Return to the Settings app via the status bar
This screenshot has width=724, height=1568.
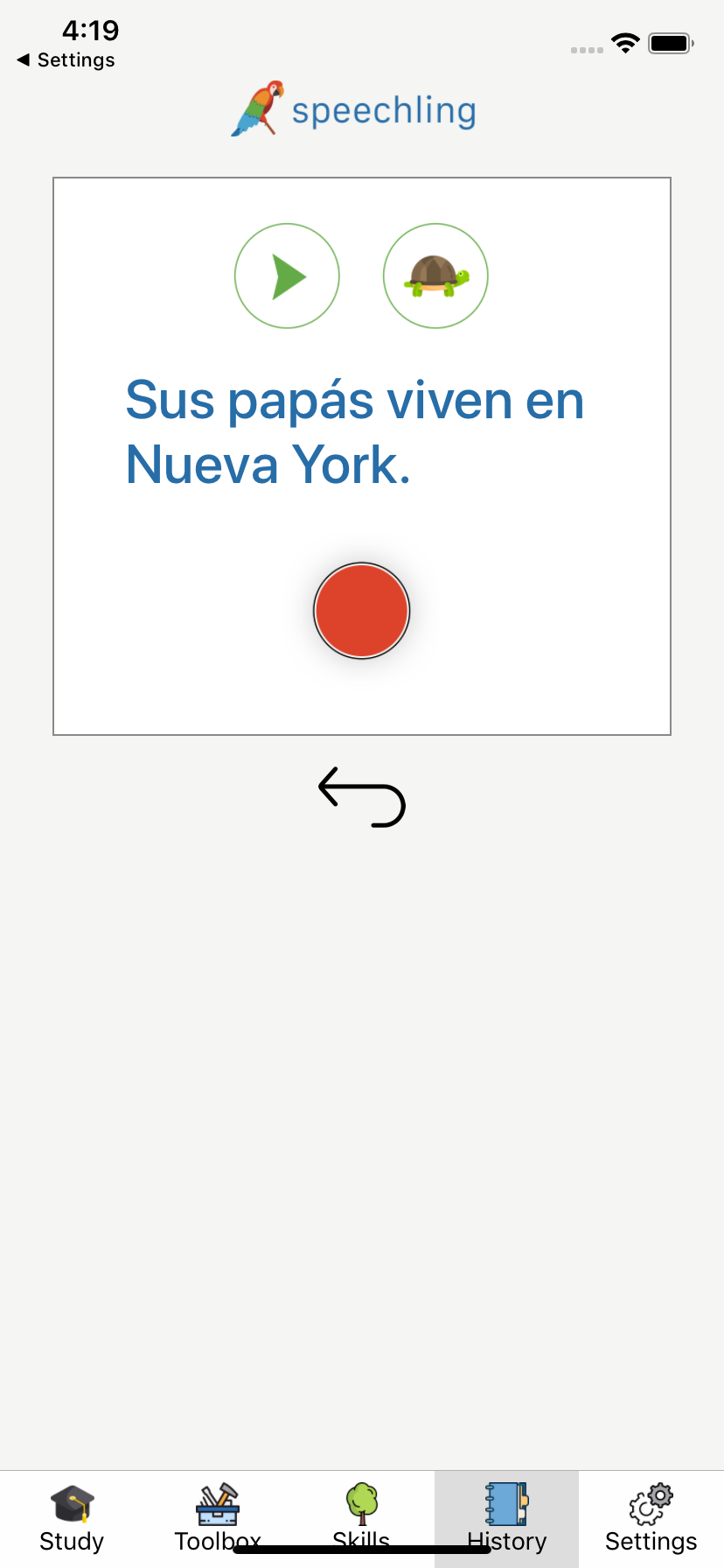tap(66, 59)
